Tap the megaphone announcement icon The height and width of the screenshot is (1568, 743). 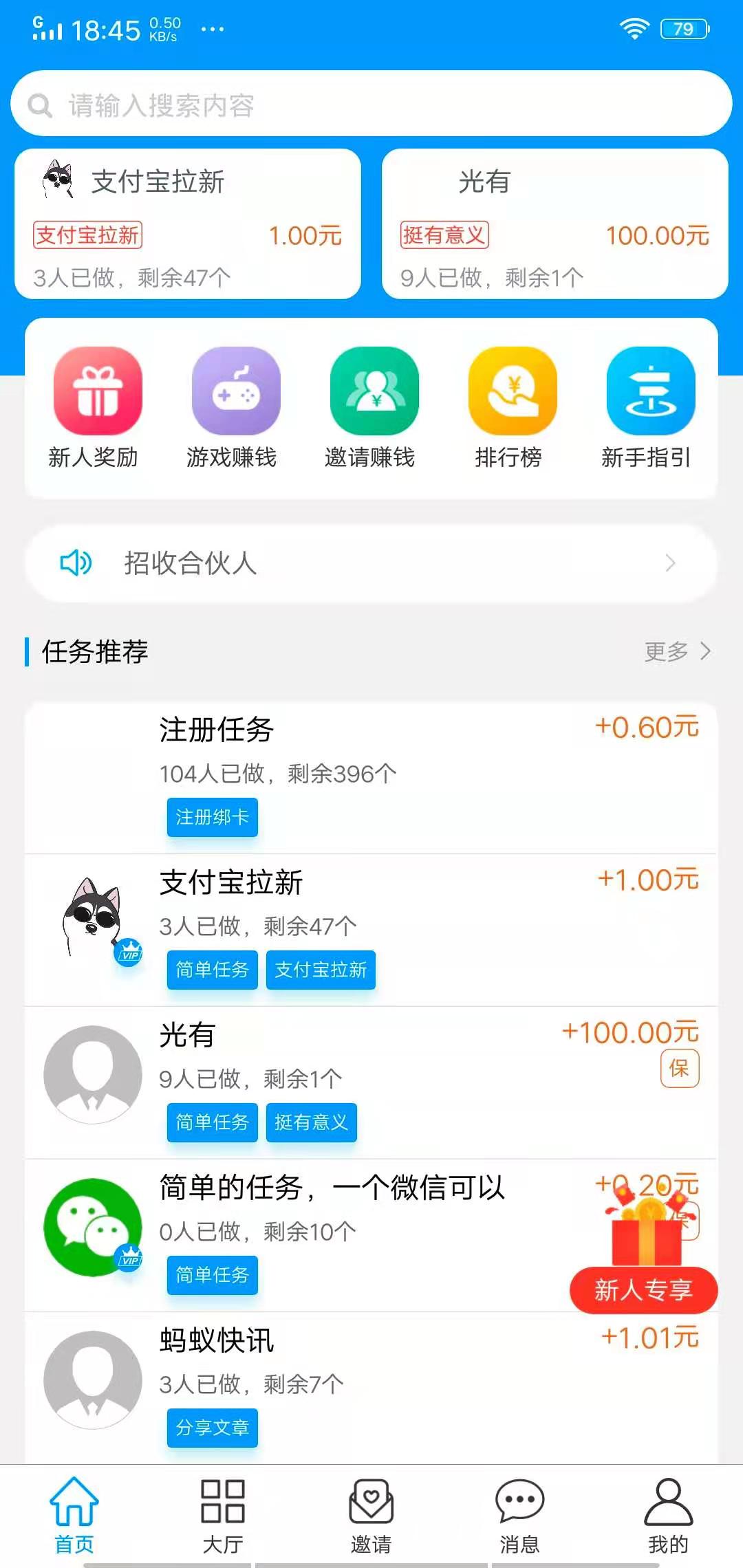76,563
